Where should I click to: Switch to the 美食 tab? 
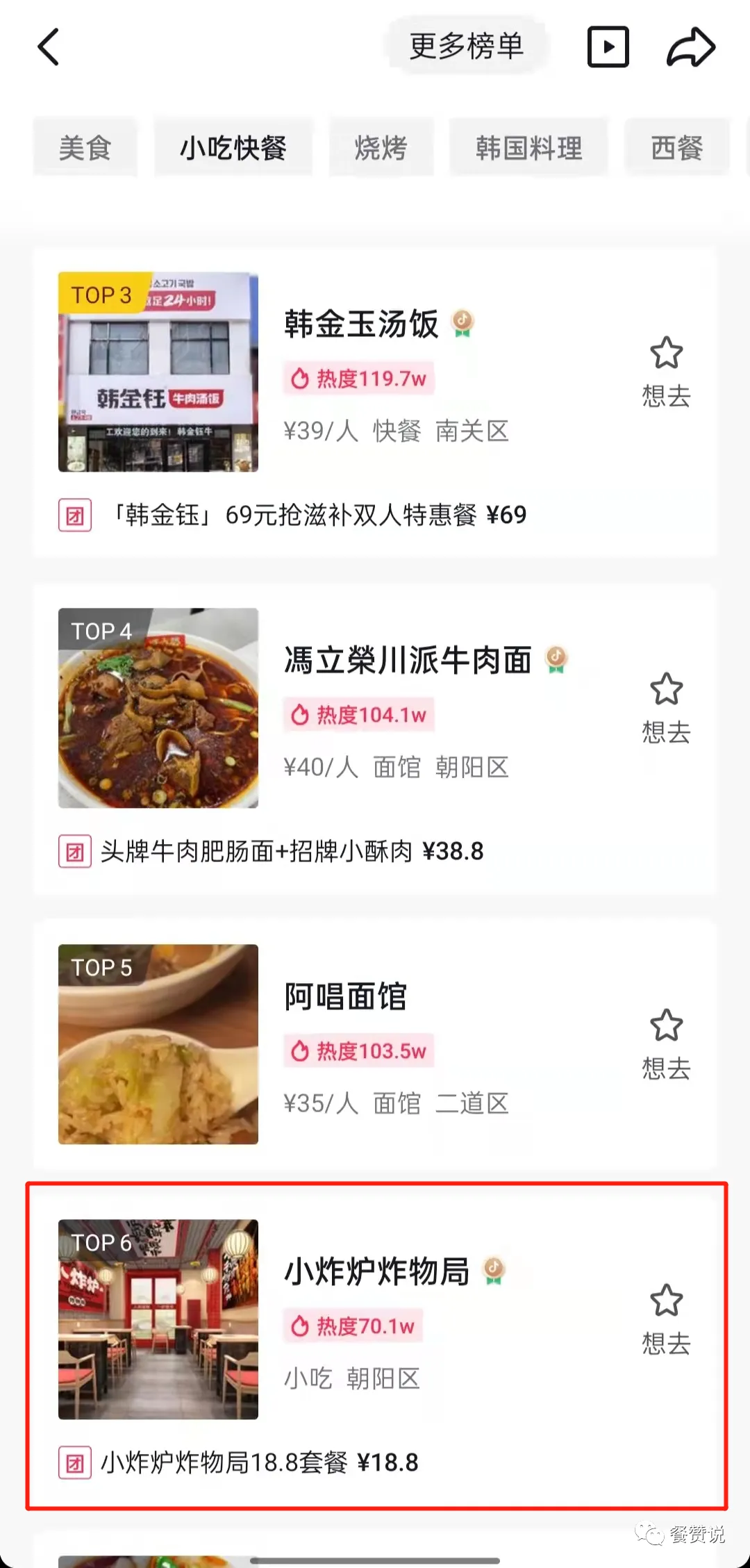coord(85,148)
